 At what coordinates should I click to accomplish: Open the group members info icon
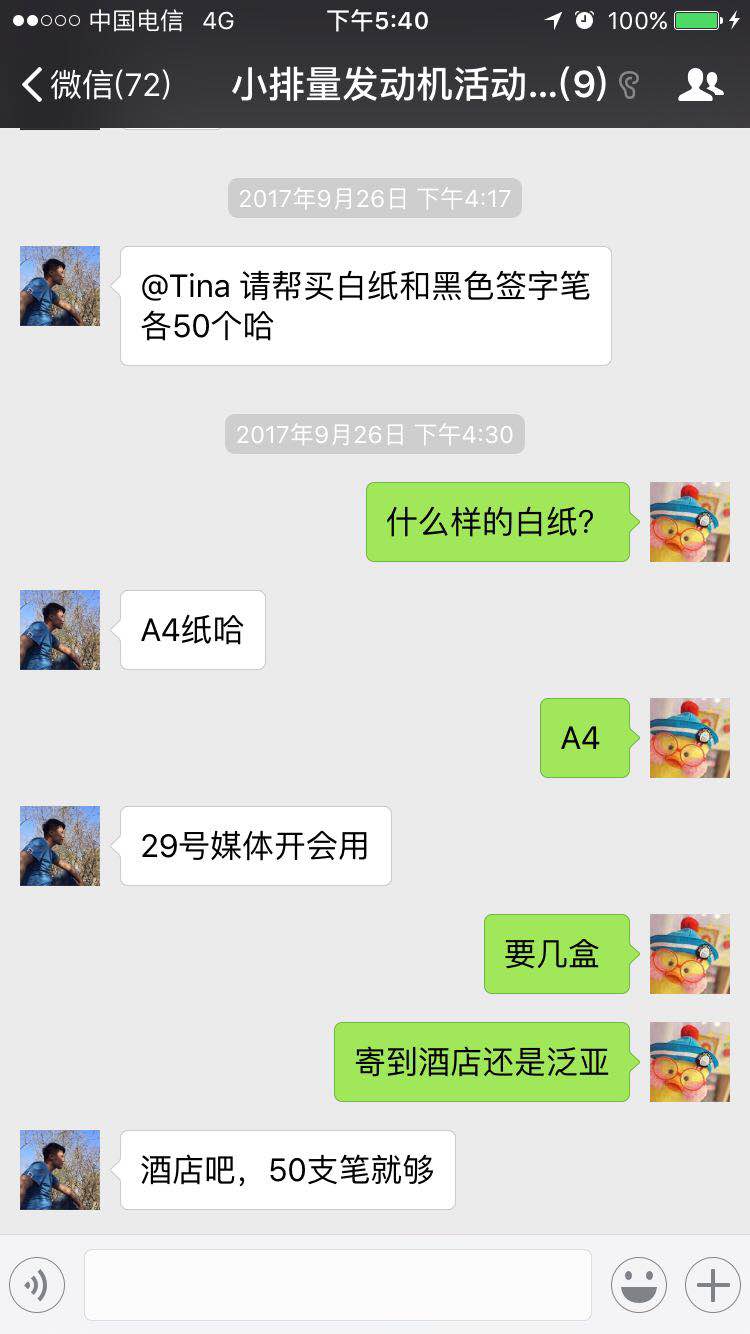click(x=700, y=85)
